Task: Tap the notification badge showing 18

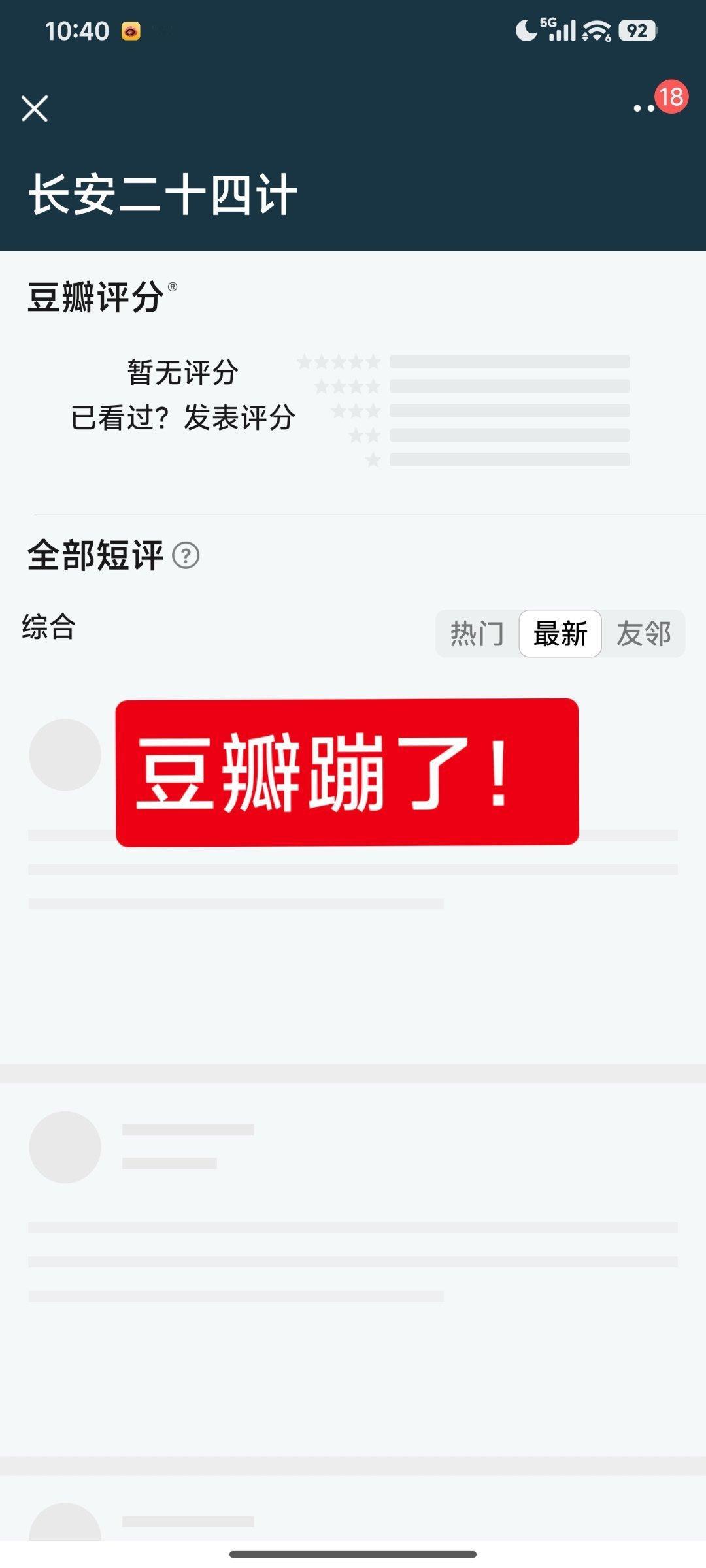Action: tap(671, 97)
